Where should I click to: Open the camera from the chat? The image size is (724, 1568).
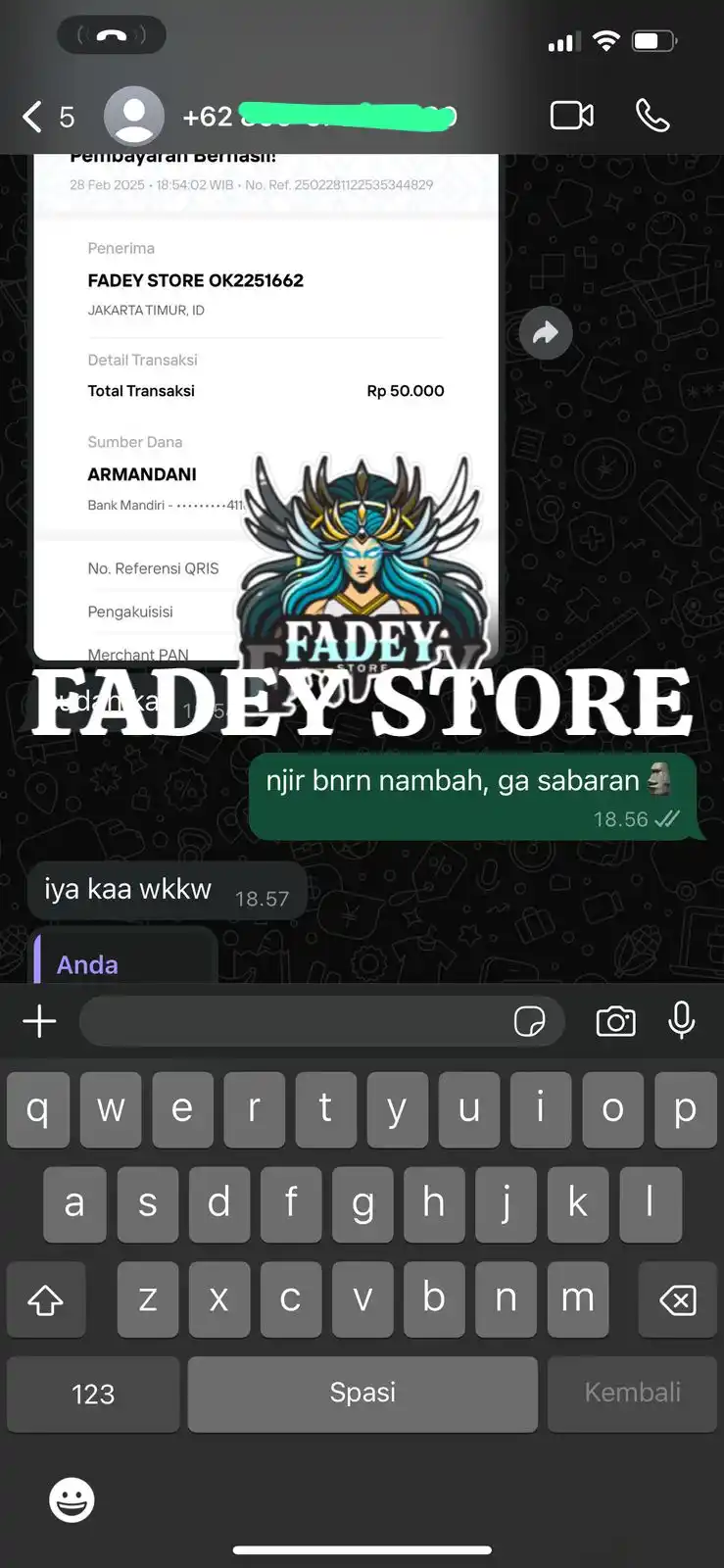[615, 1021]
